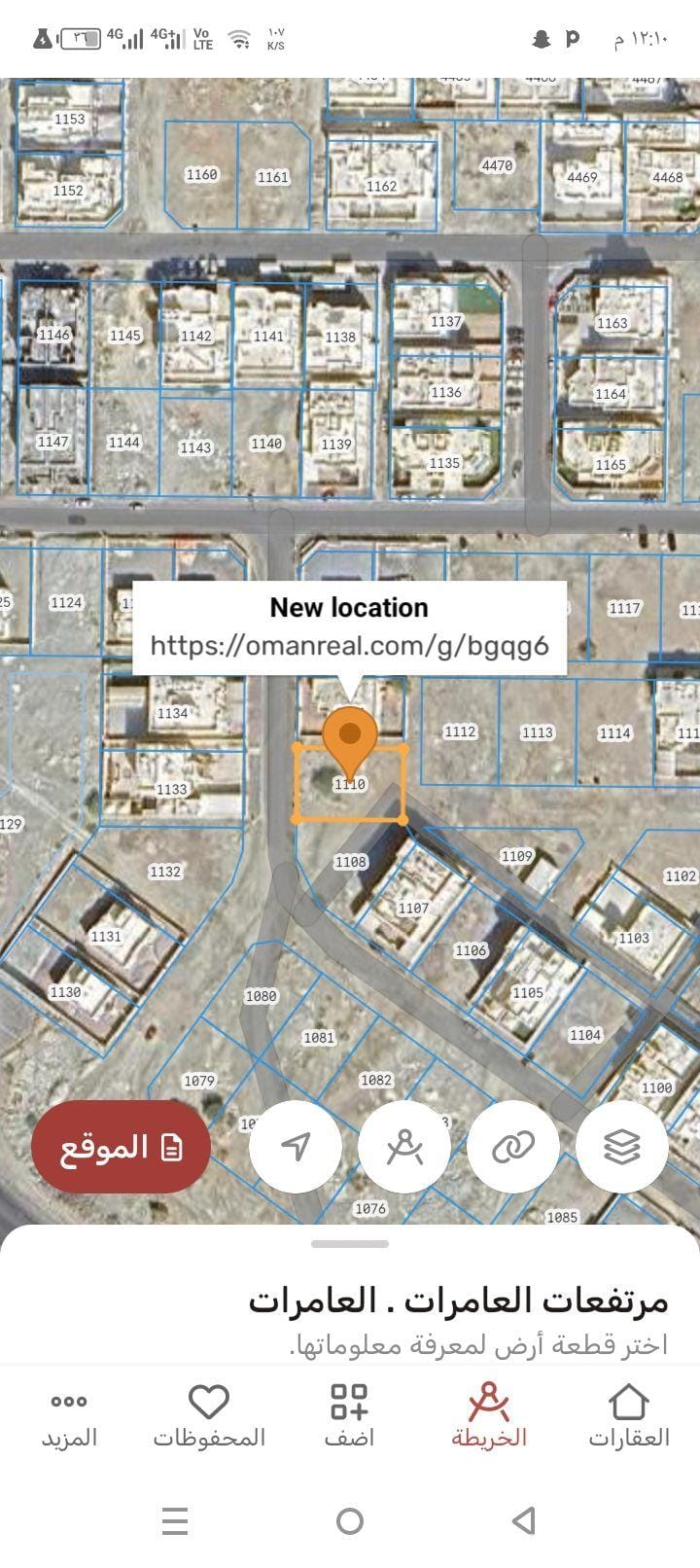
Task: Center map on my current location
Action: [x=296, y=1147]
